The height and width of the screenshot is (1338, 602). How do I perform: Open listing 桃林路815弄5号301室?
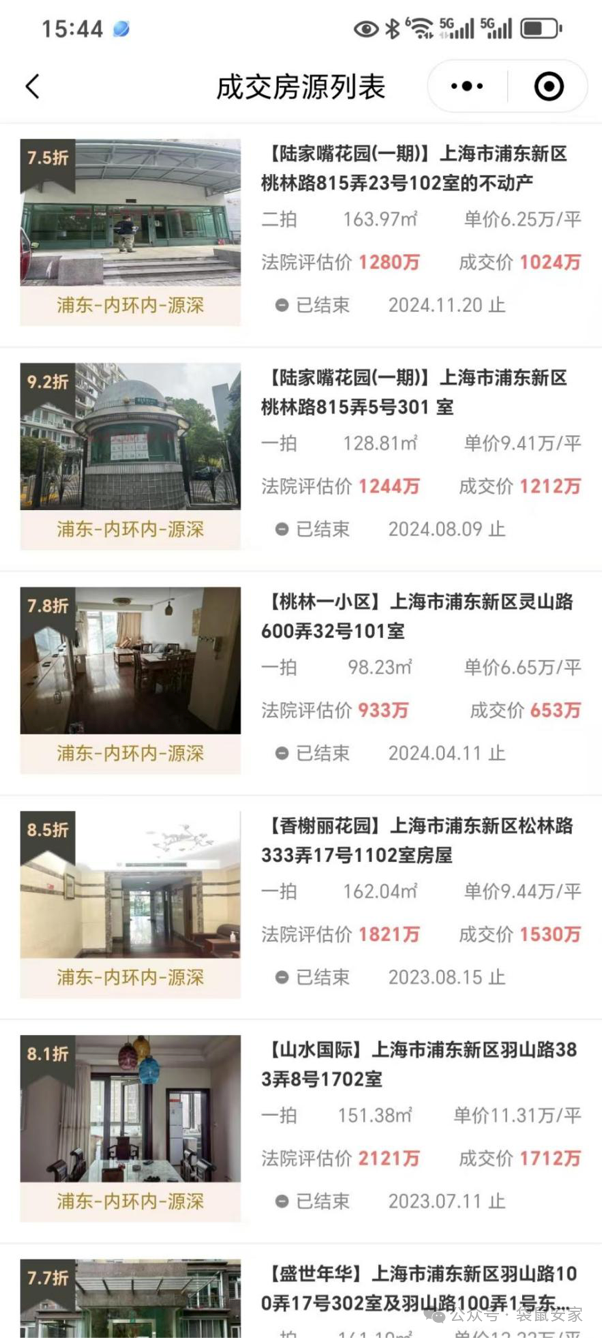(x=418, y=392)
